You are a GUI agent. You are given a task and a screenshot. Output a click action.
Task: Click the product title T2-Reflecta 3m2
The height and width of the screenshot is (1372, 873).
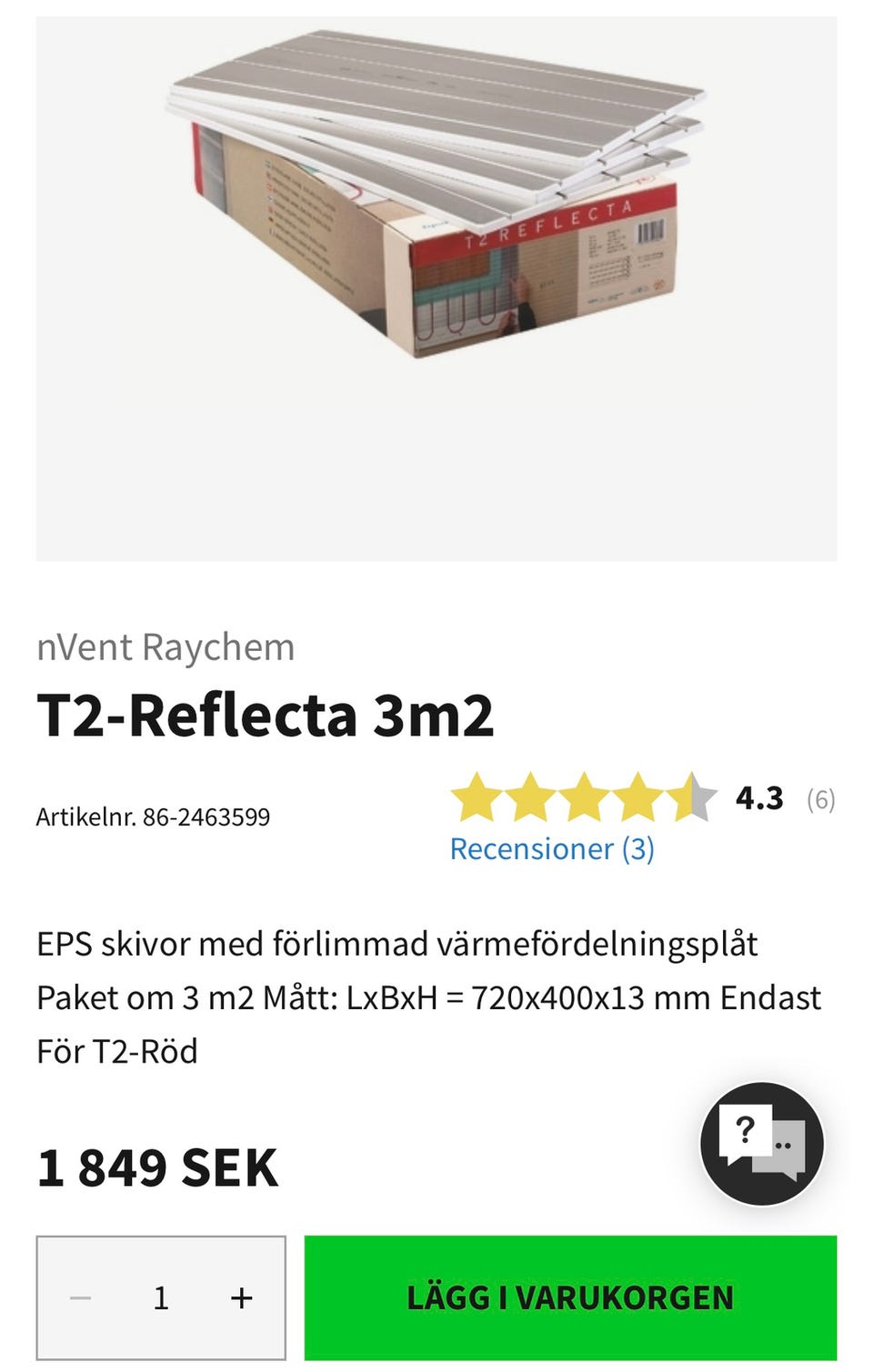point(266,716)
